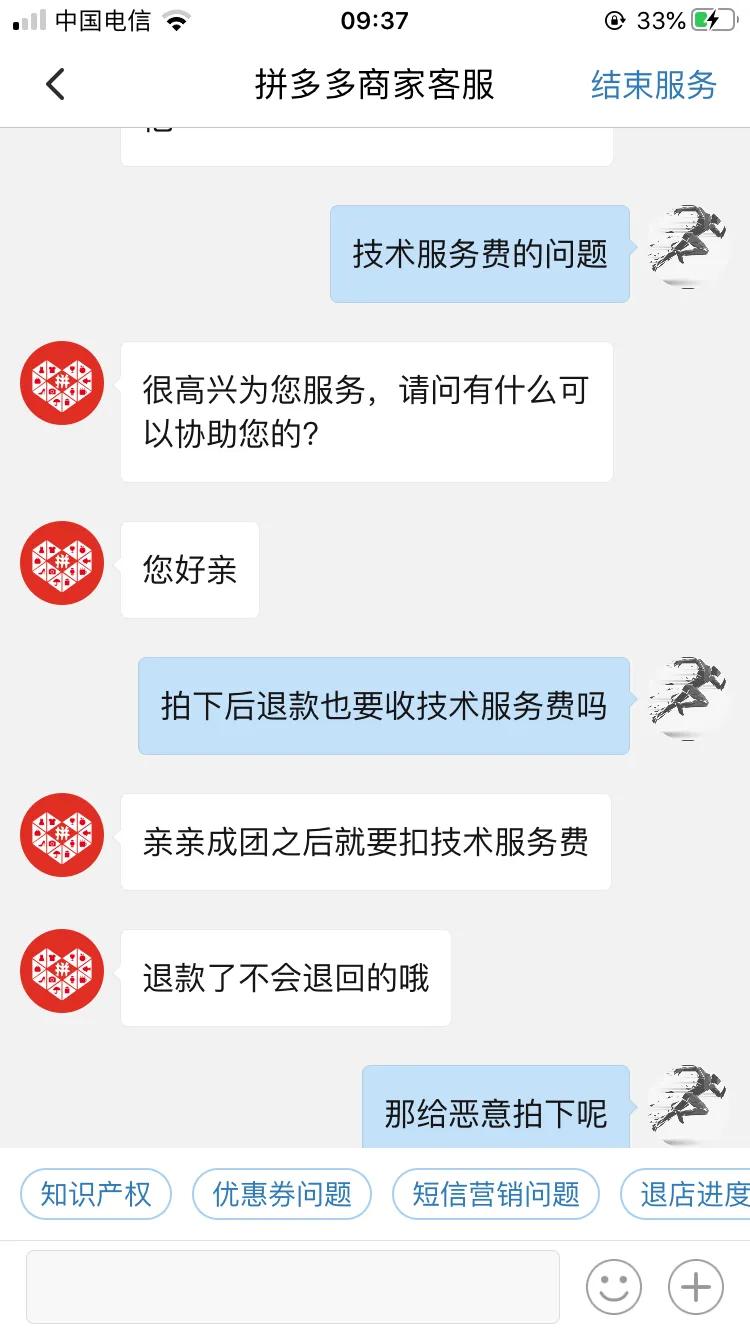
Task: Tap the back arrow to leave the chat
Action: (x=55, y=85)
